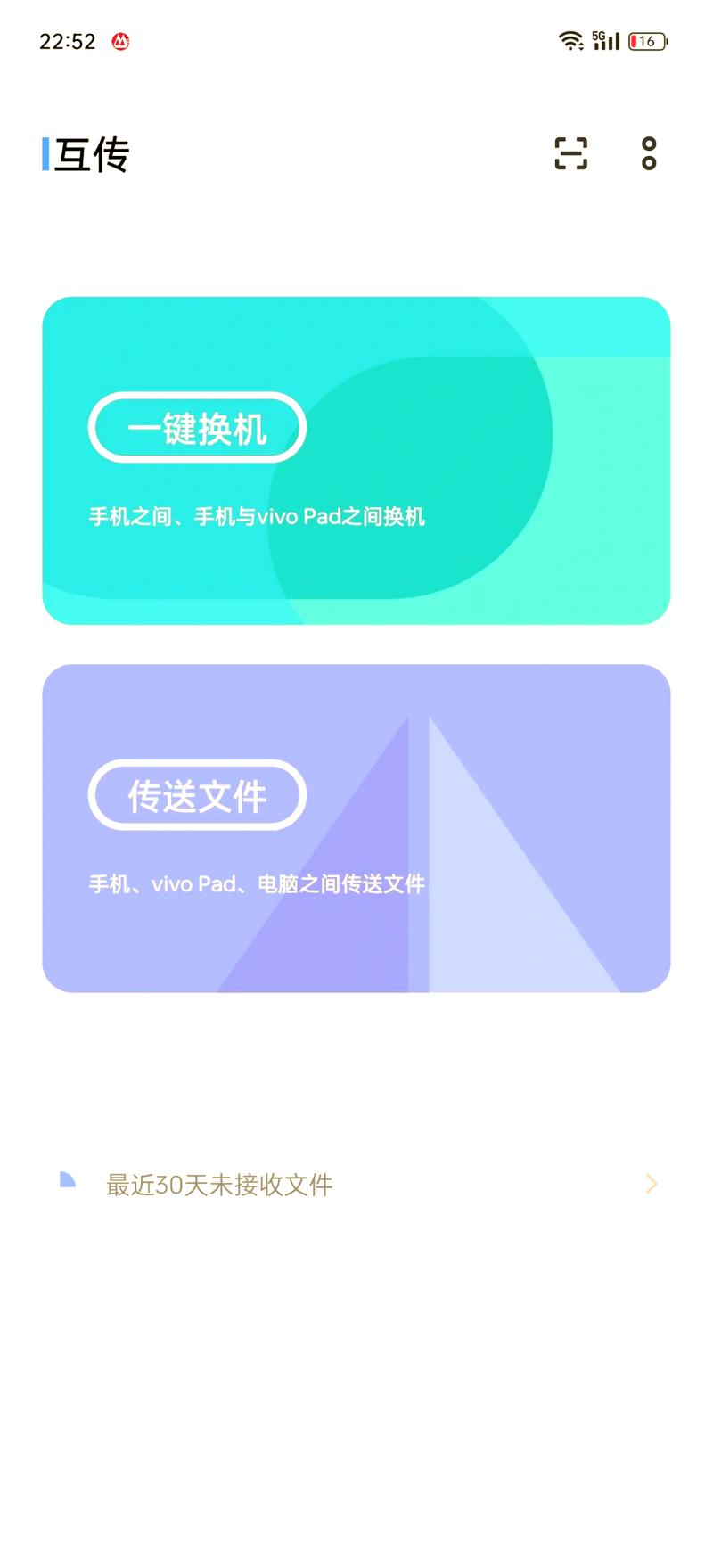
Task: Tap the 一键换机 button
Action: coord(197,428)
